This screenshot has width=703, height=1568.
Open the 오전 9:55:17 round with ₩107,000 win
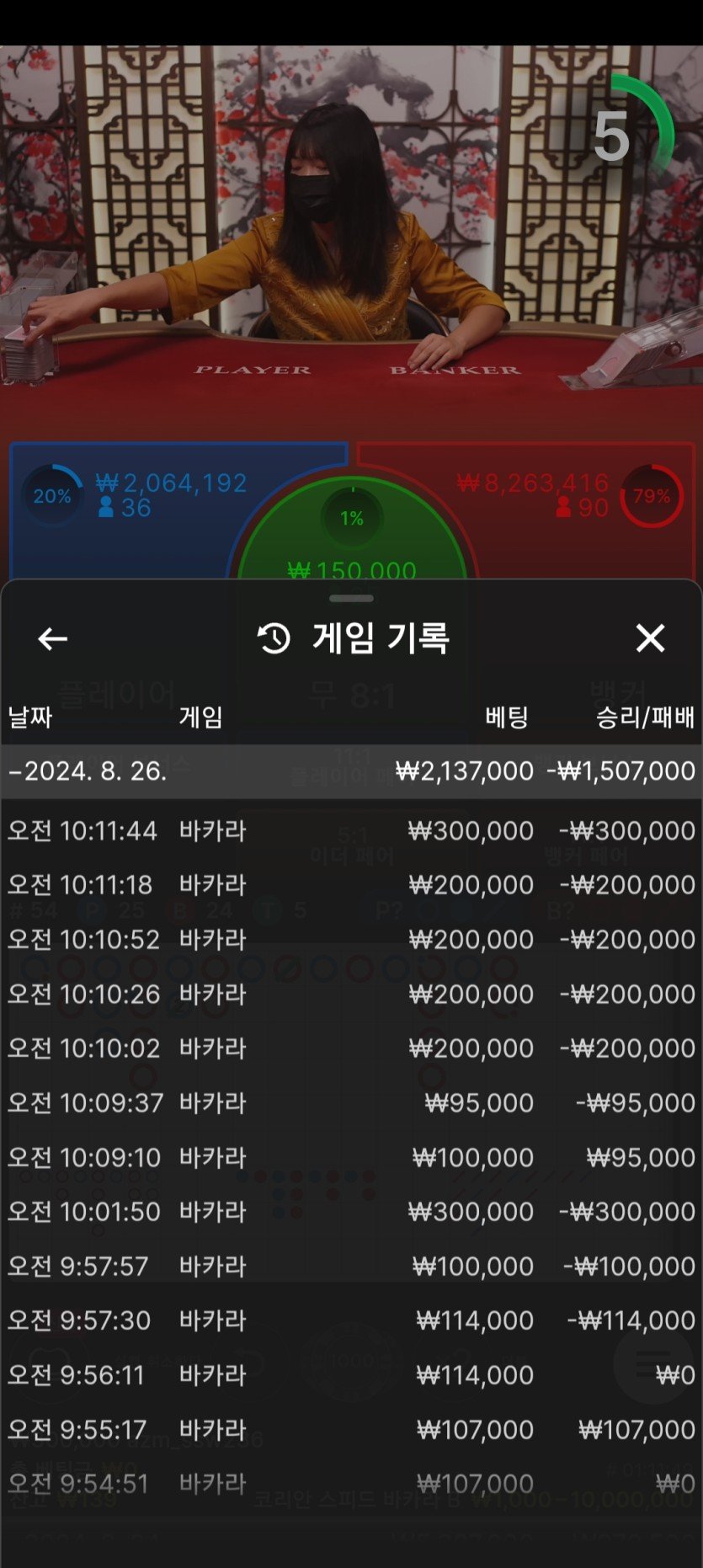coord(351,1430)
